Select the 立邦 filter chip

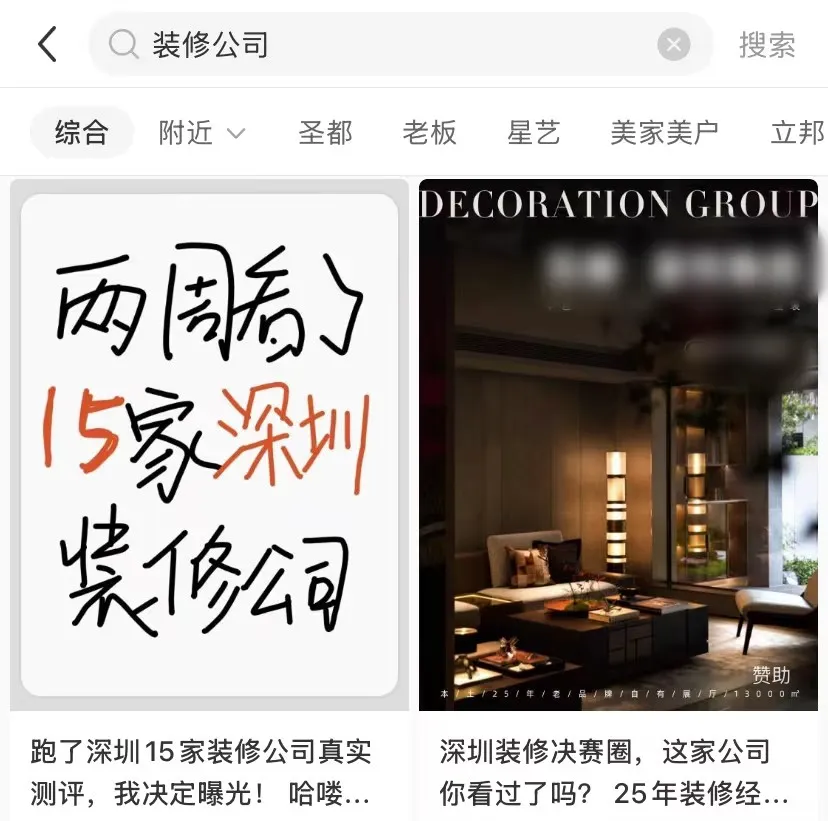[798, 132]
